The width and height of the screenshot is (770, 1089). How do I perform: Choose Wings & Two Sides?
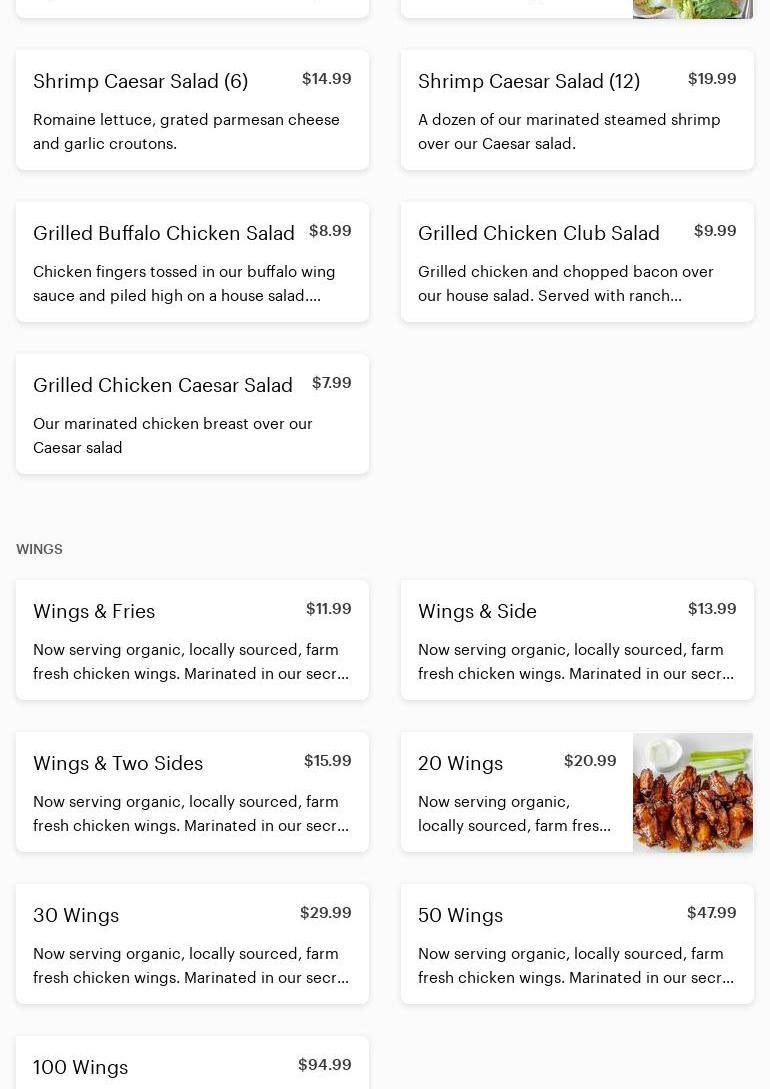(x=192, y=792)
